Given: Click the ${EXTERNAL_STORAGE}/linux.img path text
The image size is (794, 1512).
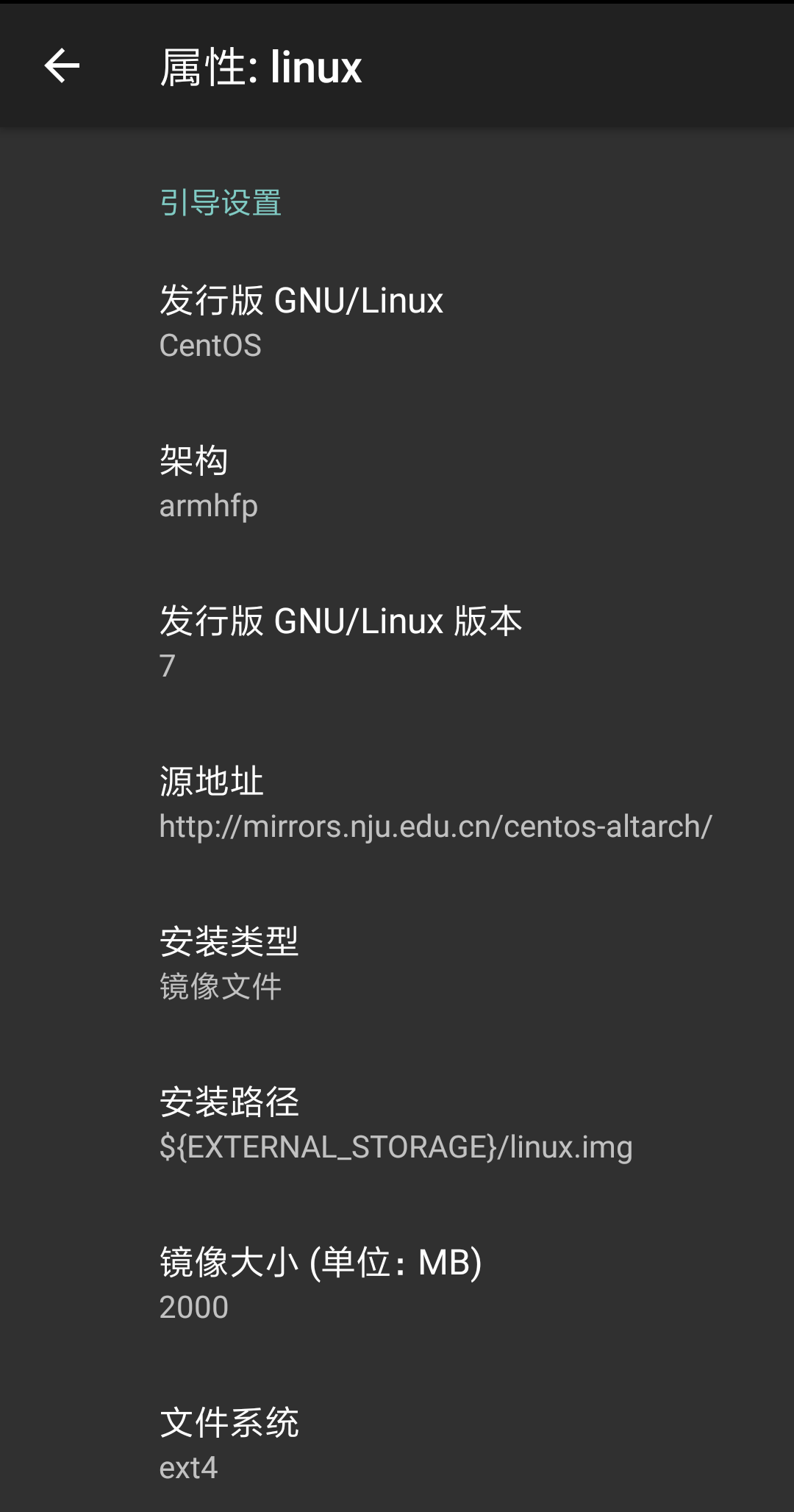Looking at the screenshot, I should (396, 1147).
